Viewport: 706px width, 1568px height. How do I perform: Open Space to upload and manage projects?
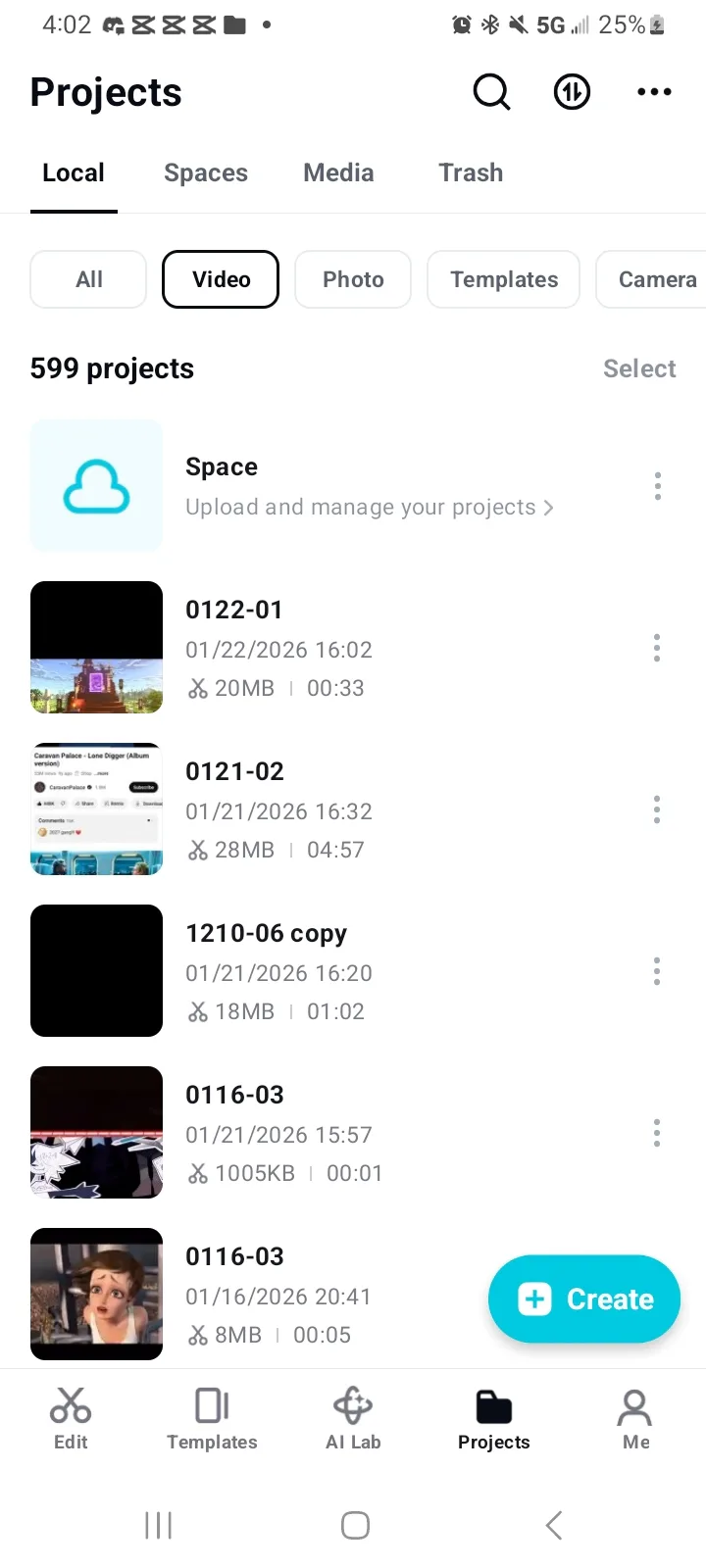coord(369,487)
